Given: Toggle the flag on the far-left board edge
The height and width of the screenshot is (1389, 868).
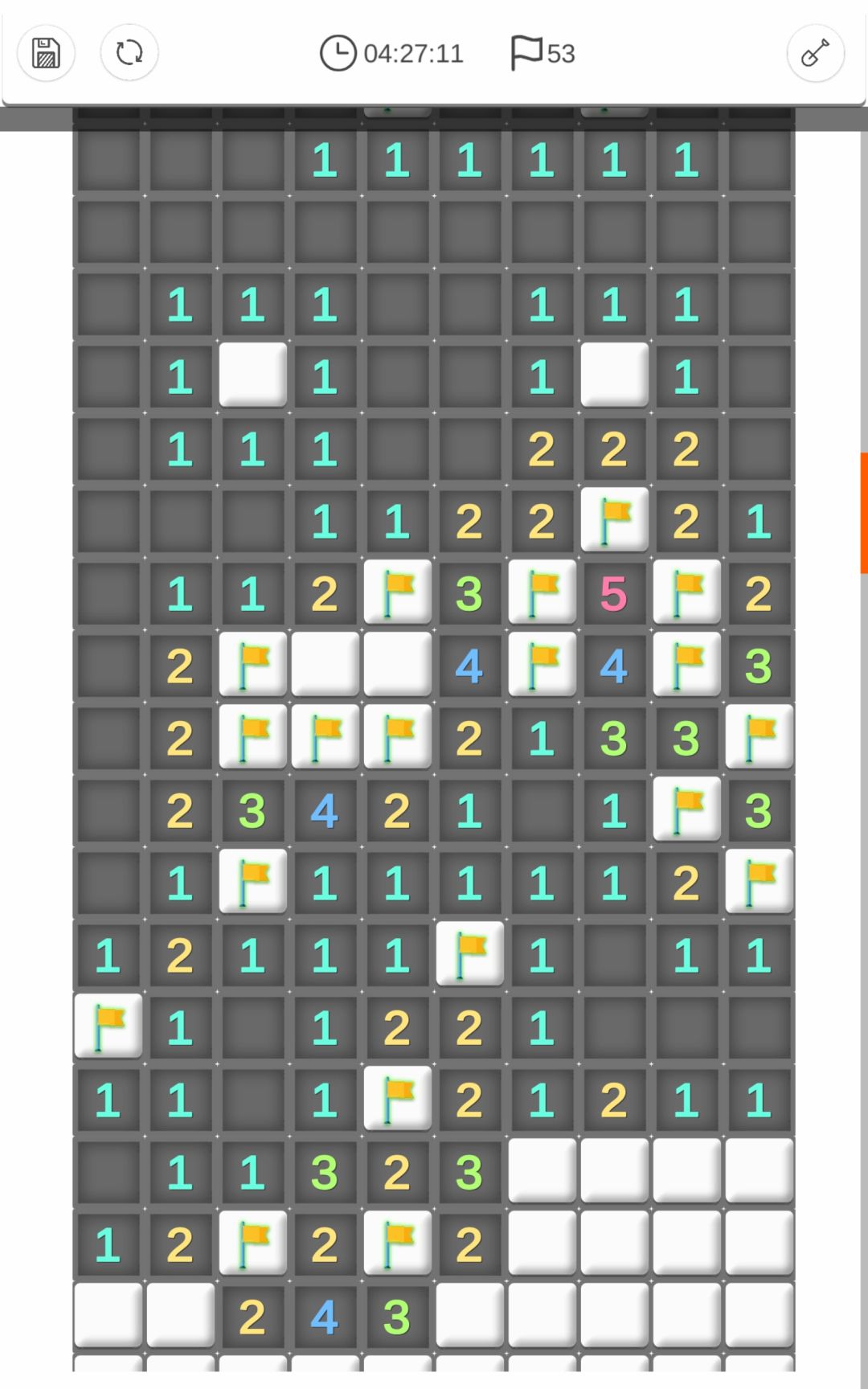Looking at the screenshot, I should tap(108, 1025).
